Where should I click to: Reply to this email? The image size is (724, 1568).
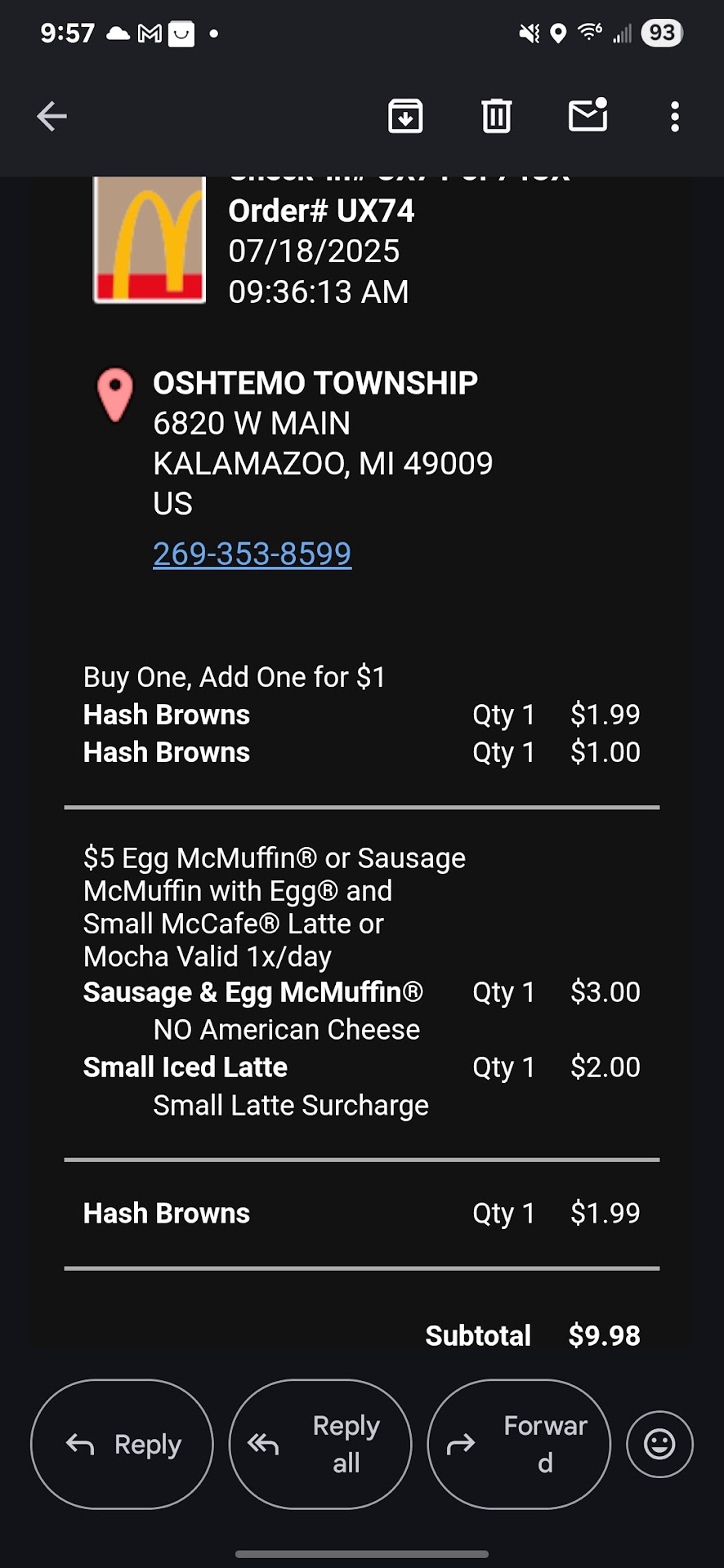[x=122, y=1444]
